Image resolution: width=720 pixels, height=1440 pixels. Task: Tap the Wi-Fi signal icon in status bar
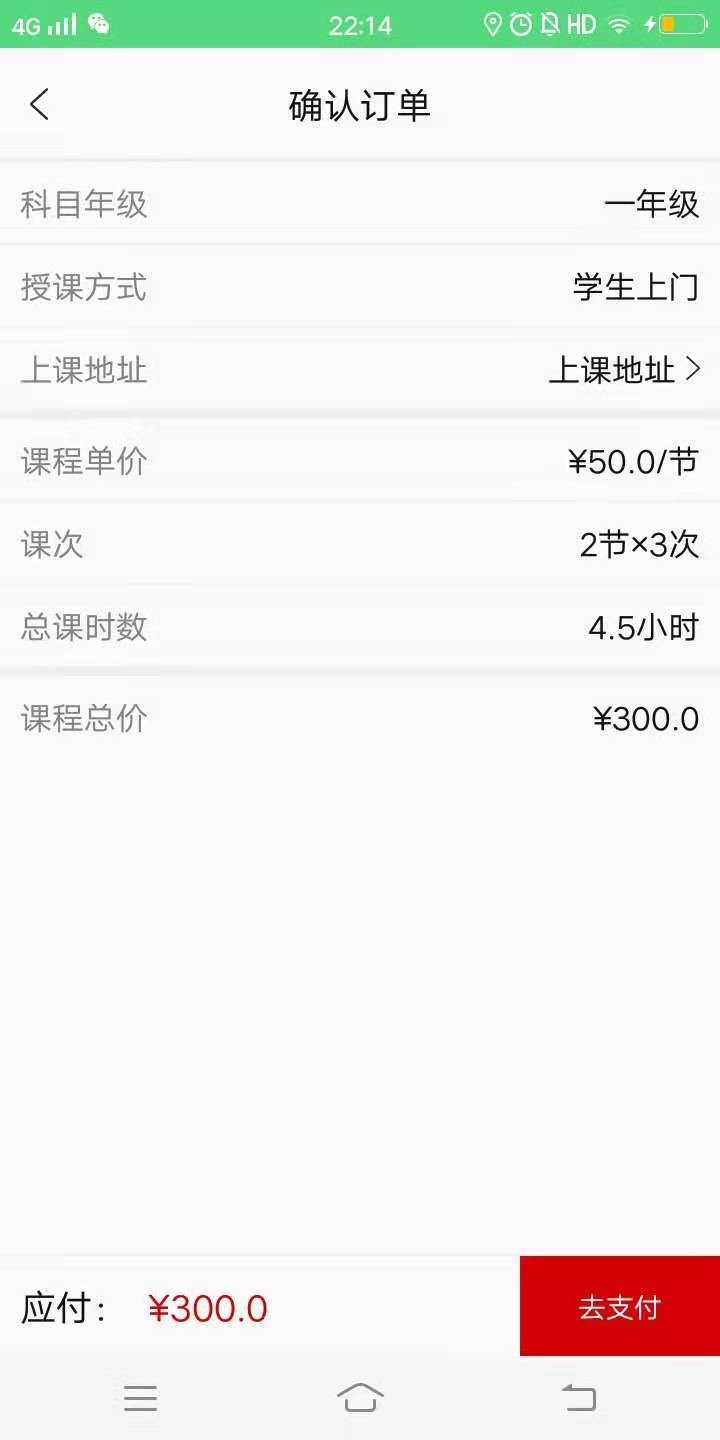[x=619, y=24]
